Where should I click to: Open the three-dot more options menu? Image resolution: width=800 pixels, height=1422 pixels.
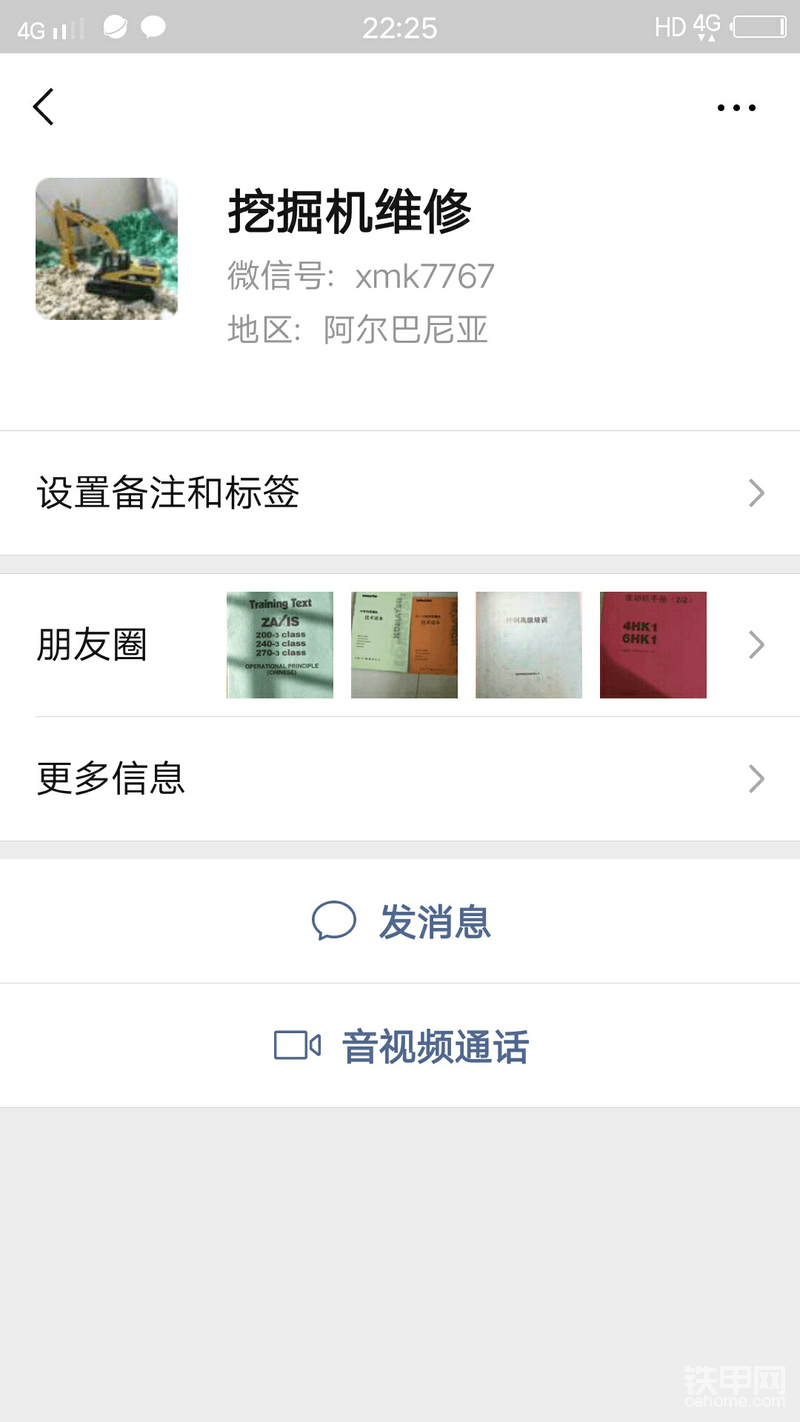point(736,108)
